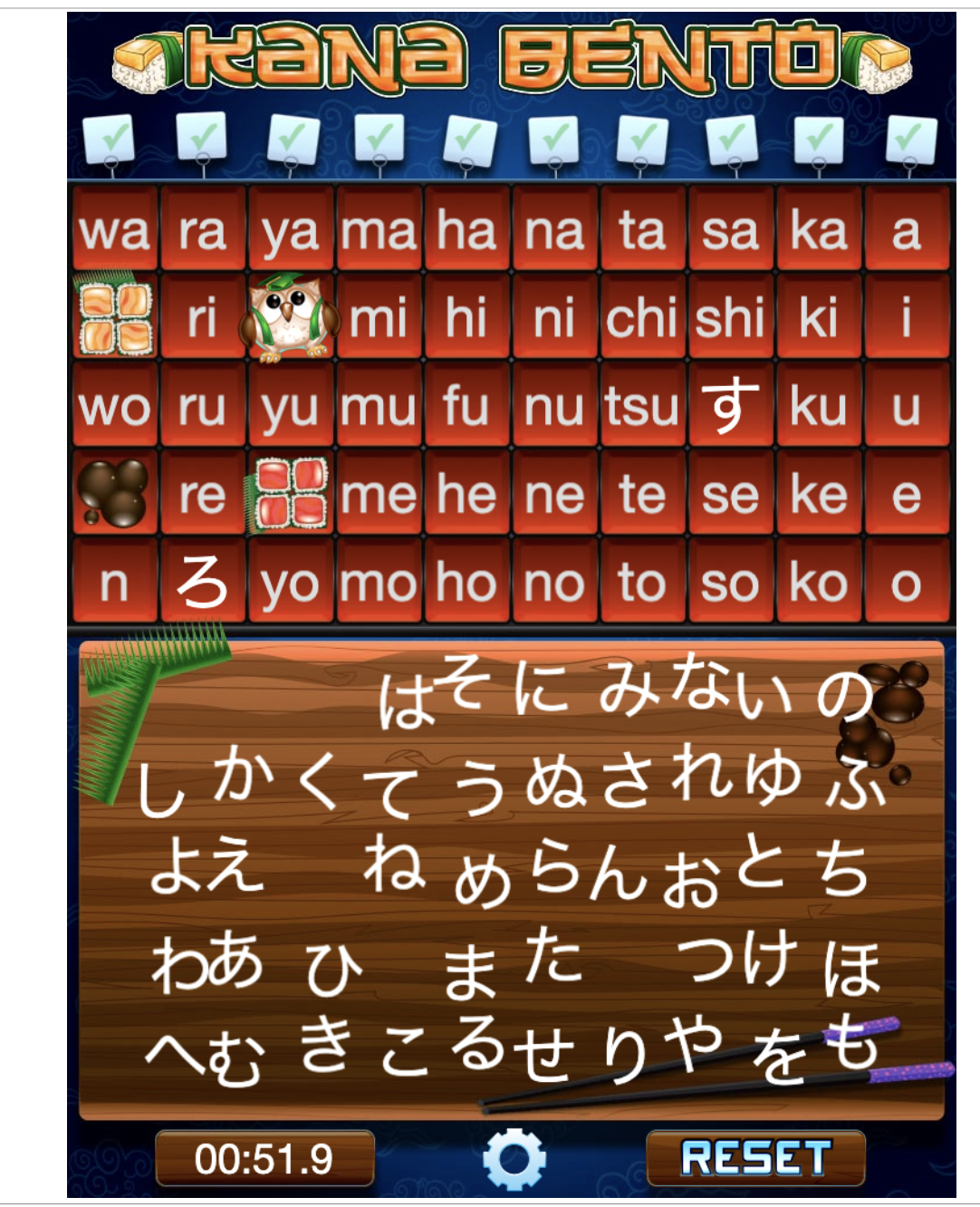Choose the ち kana piece

tap(842, 868)
